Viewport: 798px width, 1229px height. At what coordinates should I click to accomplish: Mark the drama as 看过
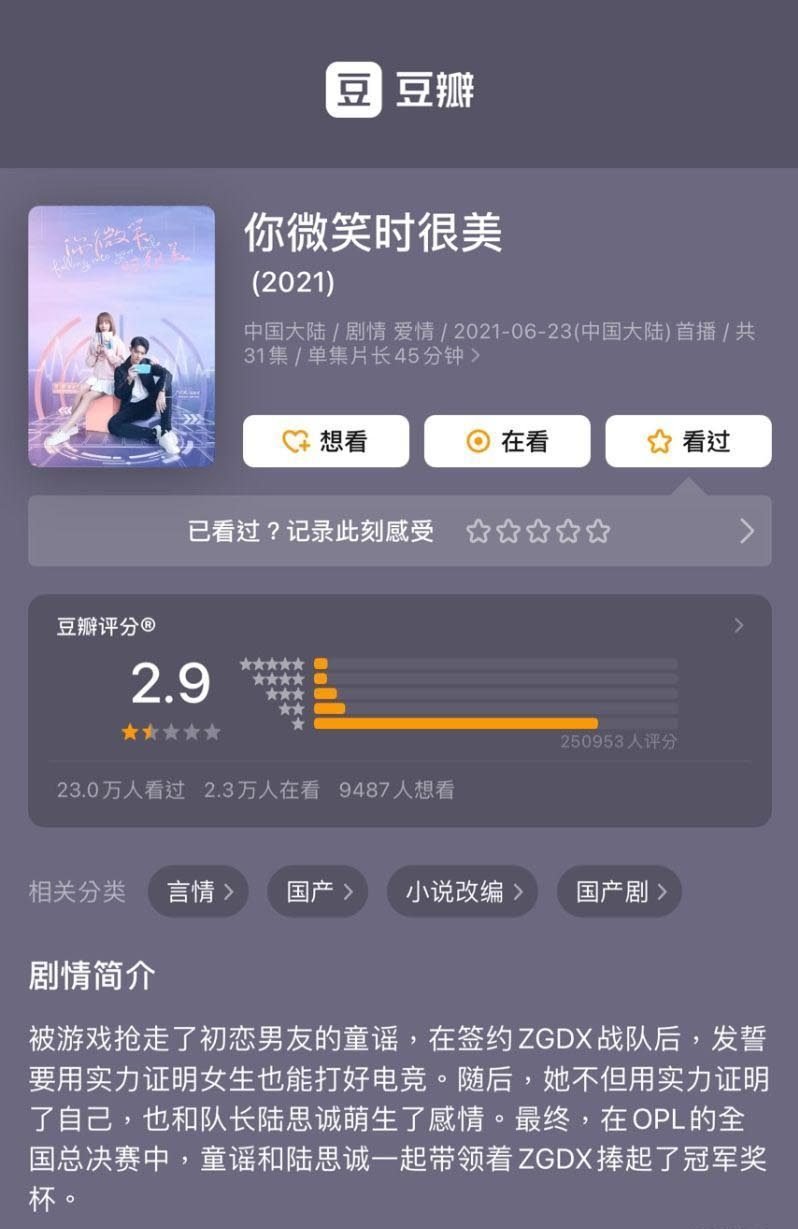click(688, 441)
